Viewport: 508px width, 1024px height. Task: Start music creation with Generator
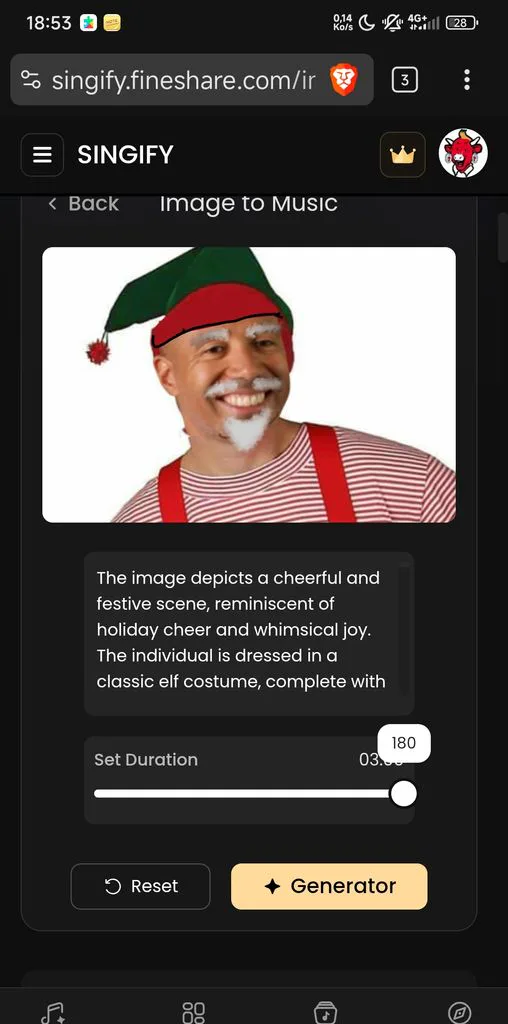(329, 886)
